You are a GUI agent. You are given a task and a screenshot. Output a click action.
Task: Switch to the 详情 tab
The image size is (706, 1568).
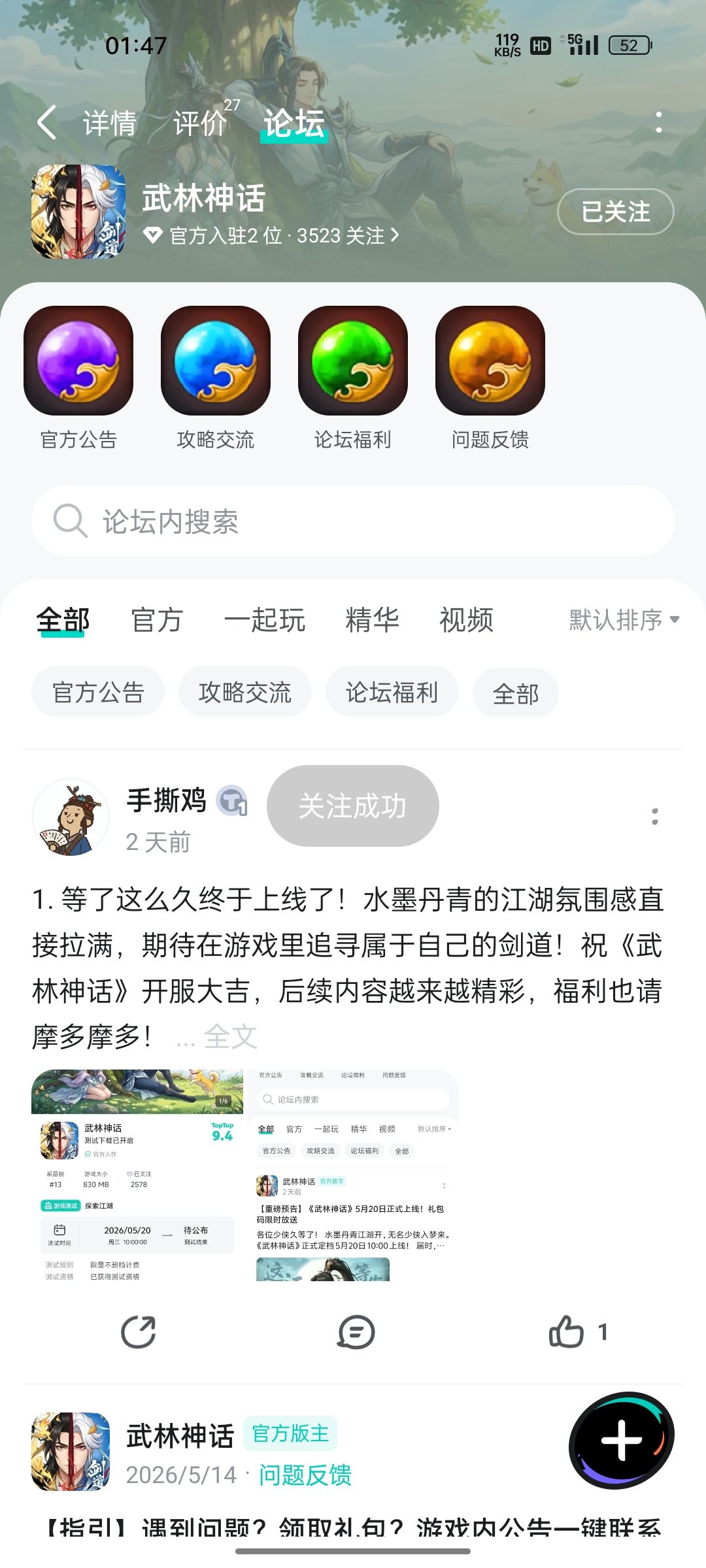pyautogui.click(x=110, y=123)
